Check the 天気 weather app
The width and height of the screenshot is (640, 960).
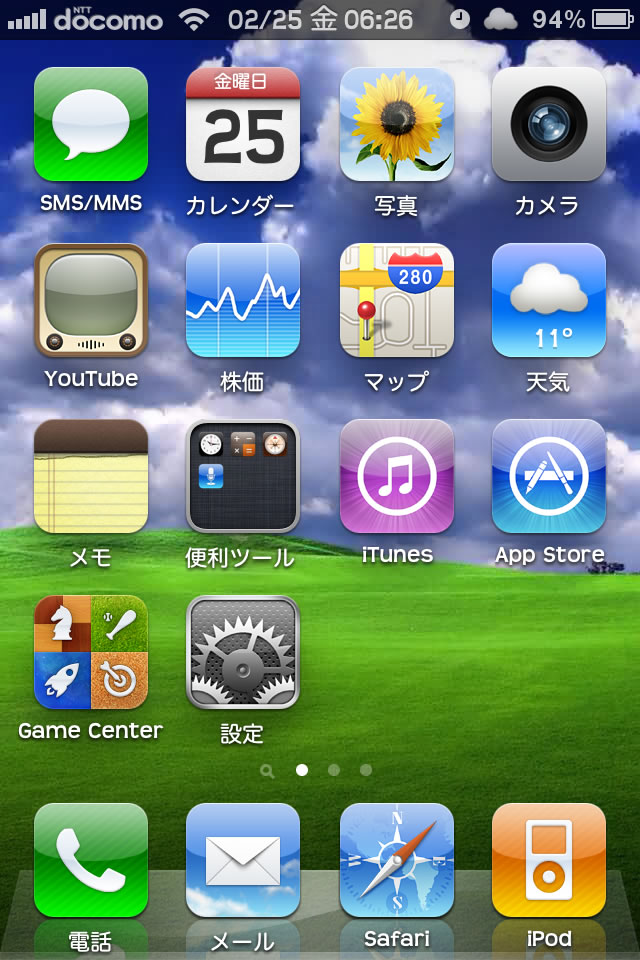(x=549, y=300)
